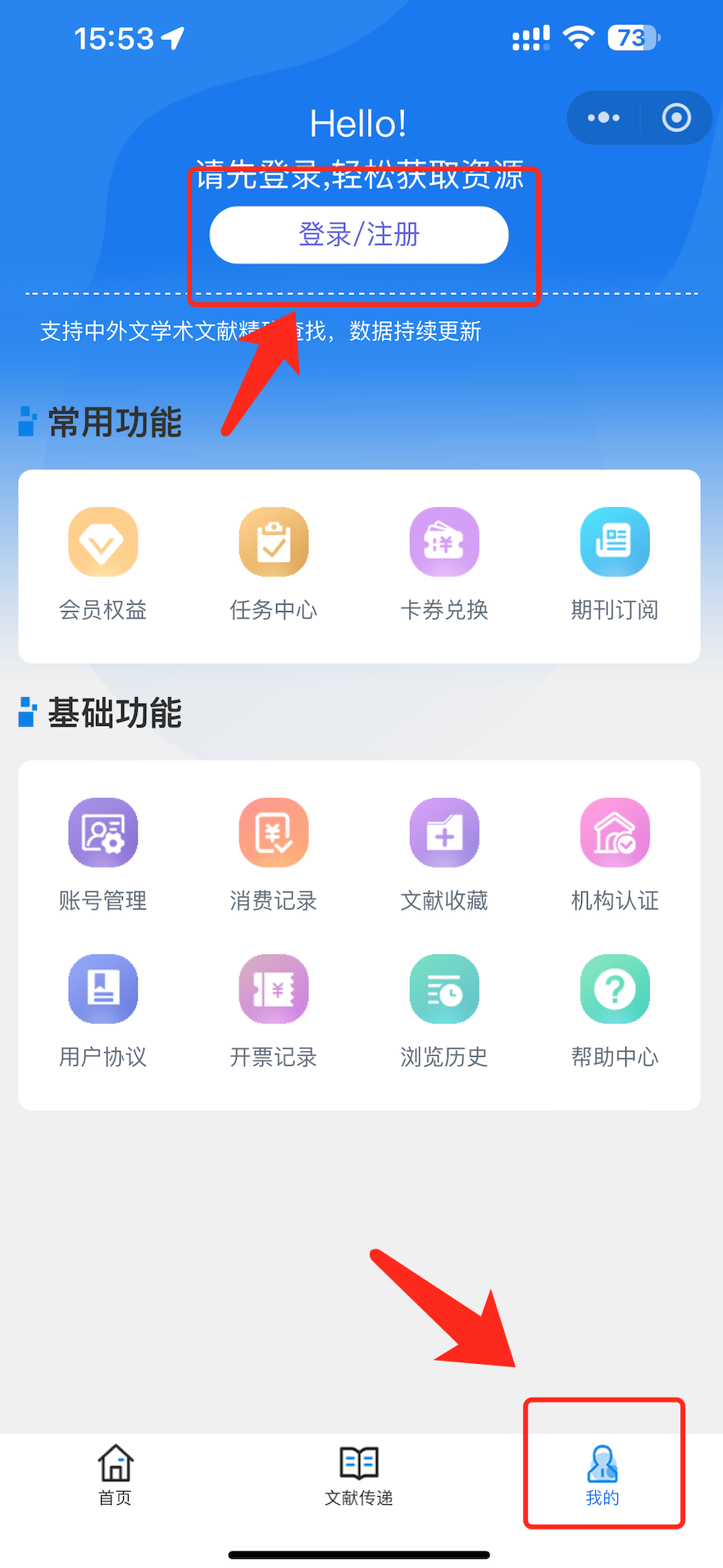Image resolution: width=723 pixels, height=1568 pixels.
Task: Open 浏览历史 browsing history
Action: 444,1009
